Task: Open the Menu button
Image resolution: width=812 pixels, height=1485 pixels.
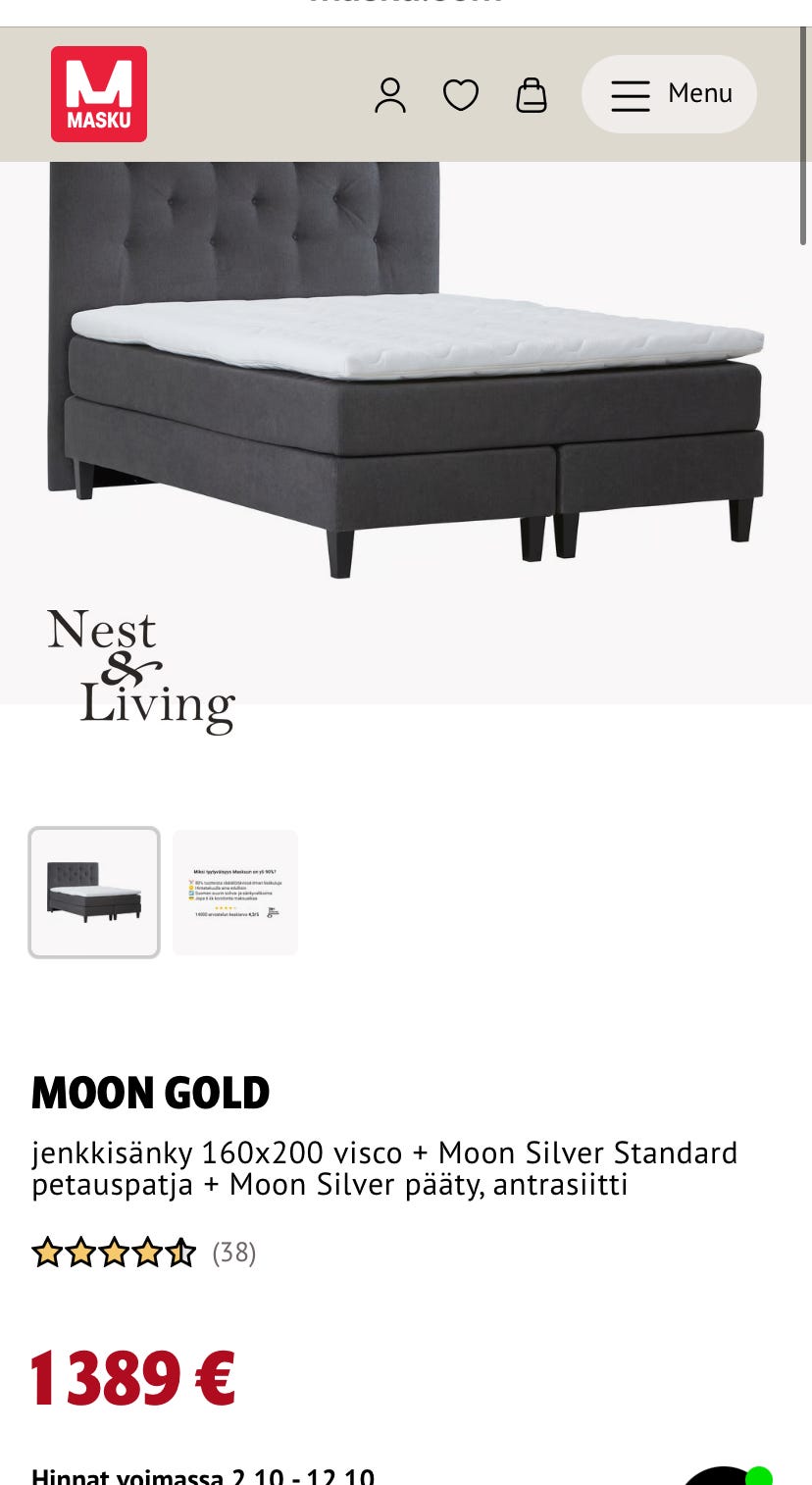Action: pos(669,94)
